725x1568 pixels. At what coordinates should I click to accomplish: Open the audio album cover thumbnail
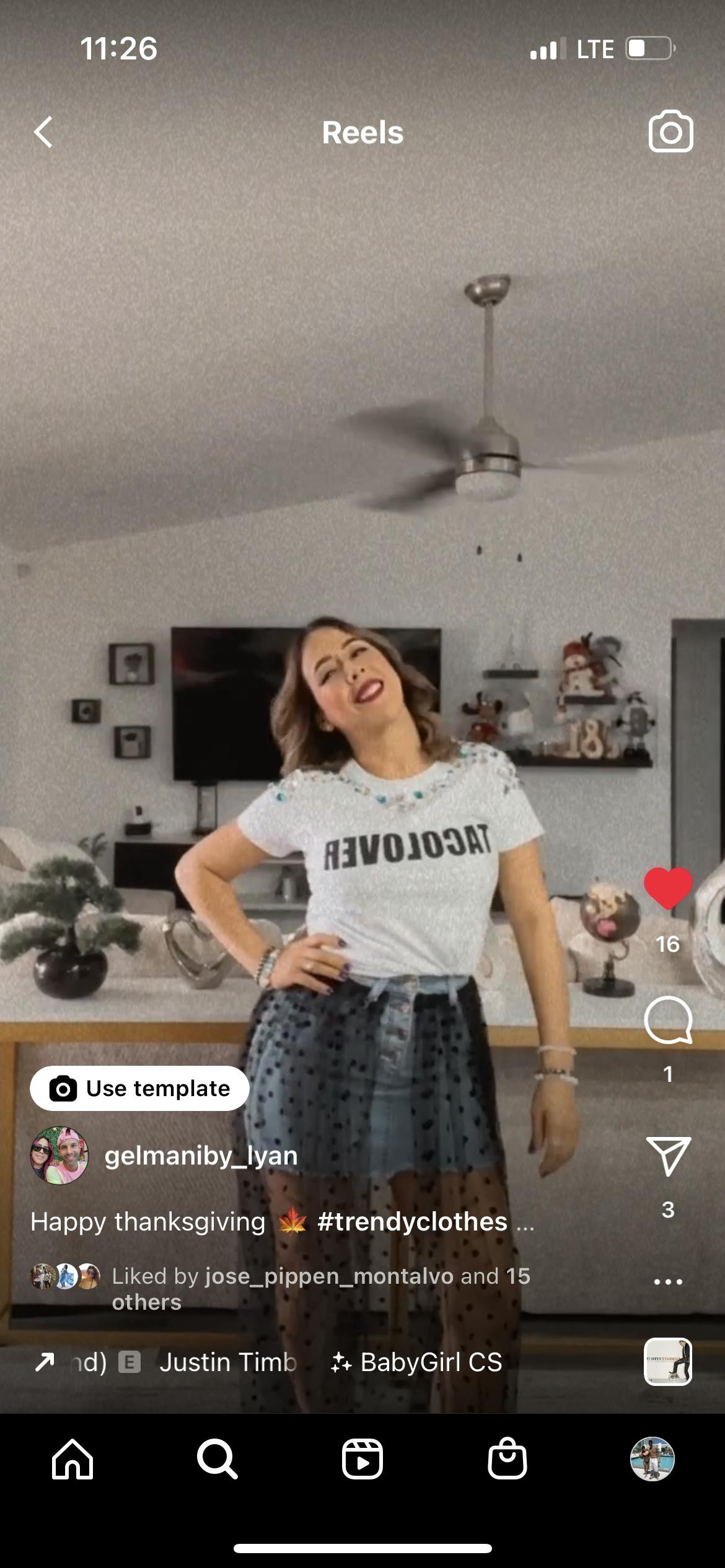(x=668, y=1362)
